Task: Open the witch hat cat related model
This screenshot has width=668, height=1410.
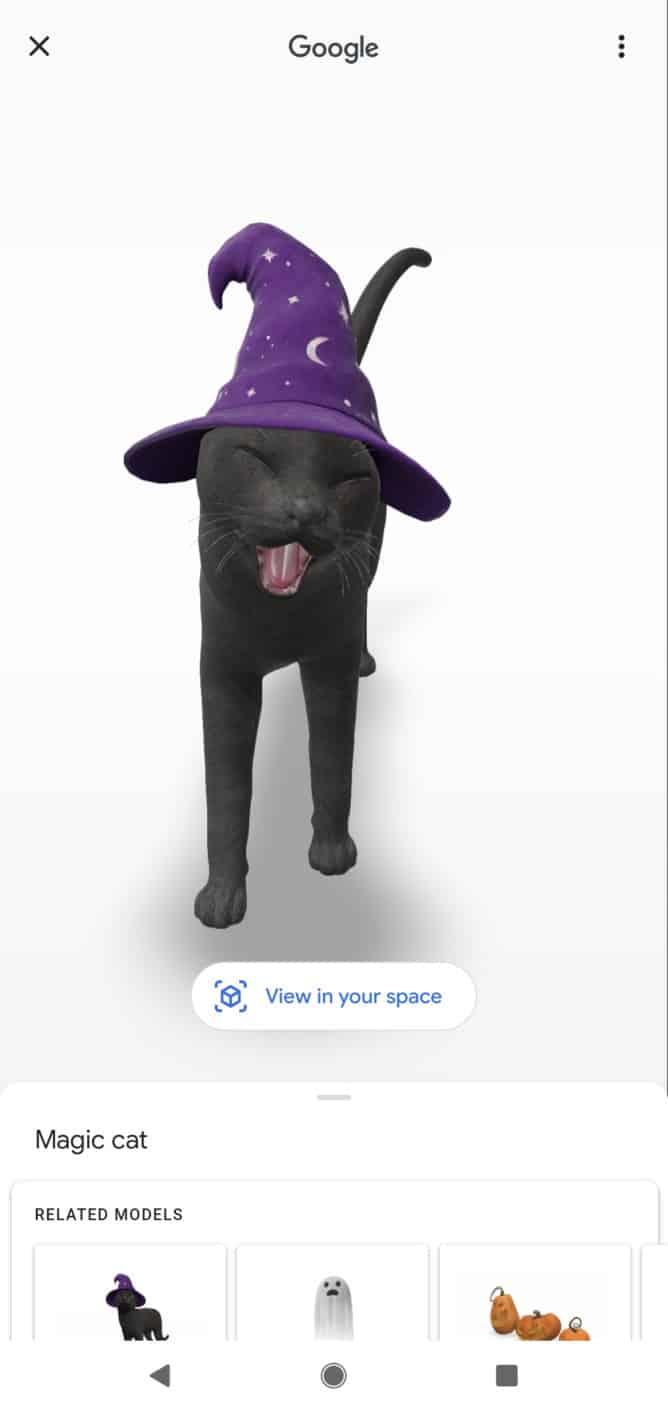Action: pyautogui.click(x=131, y=1296)
